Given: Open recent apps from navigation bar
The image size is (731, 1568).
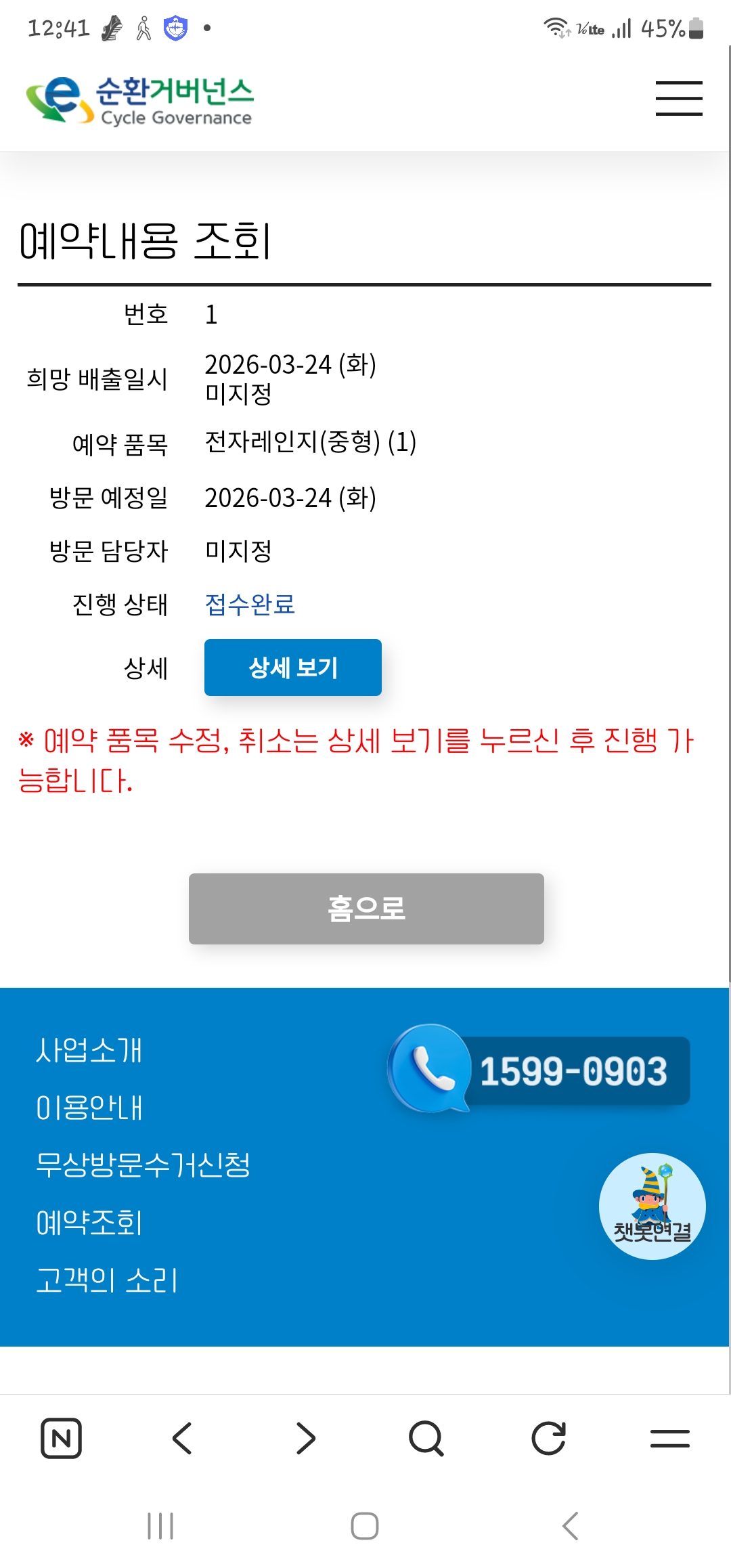Looking at the screenshot, I should (160, 1526).
